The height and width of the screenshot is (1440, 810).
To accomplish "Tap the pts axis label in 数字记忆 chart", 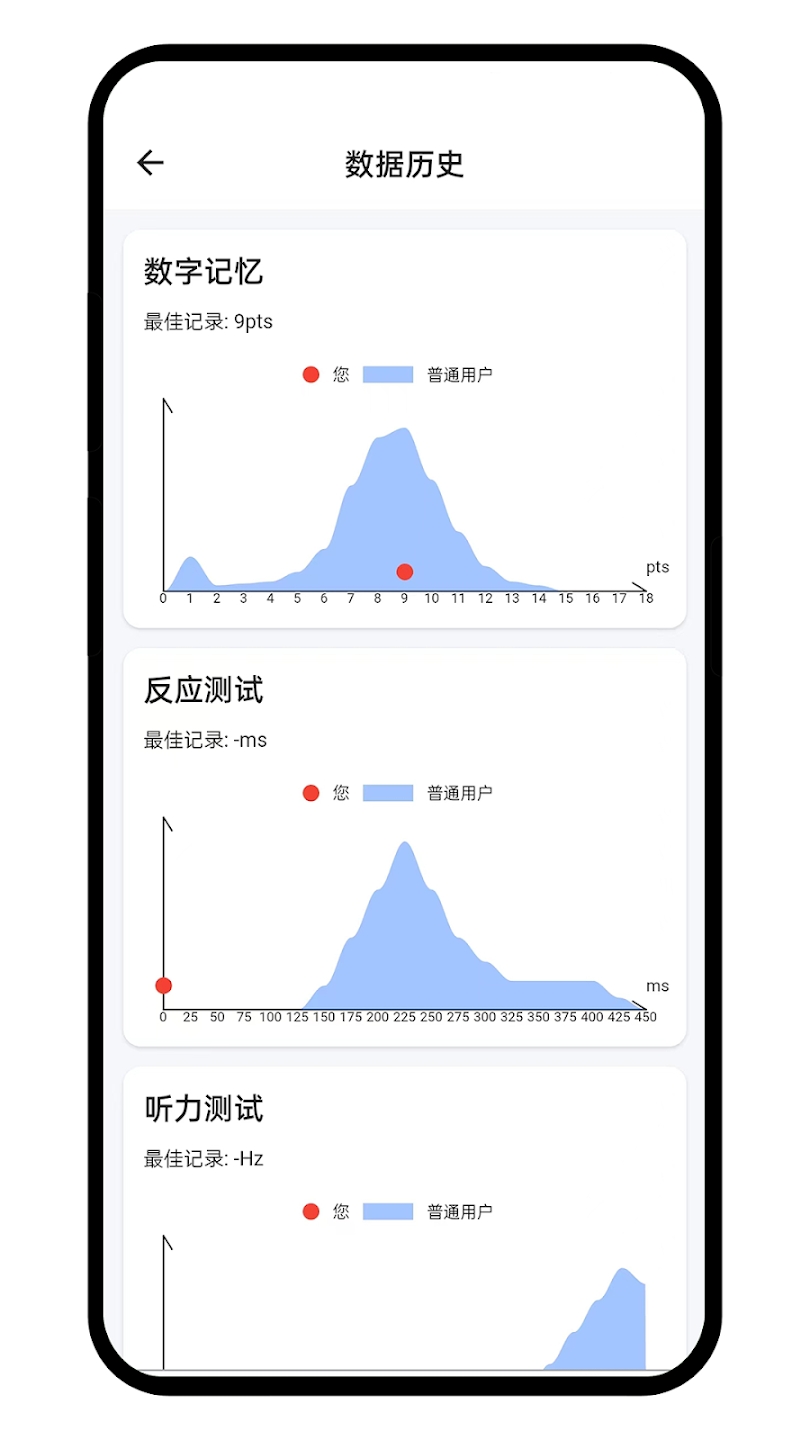I will pos(656,567).
